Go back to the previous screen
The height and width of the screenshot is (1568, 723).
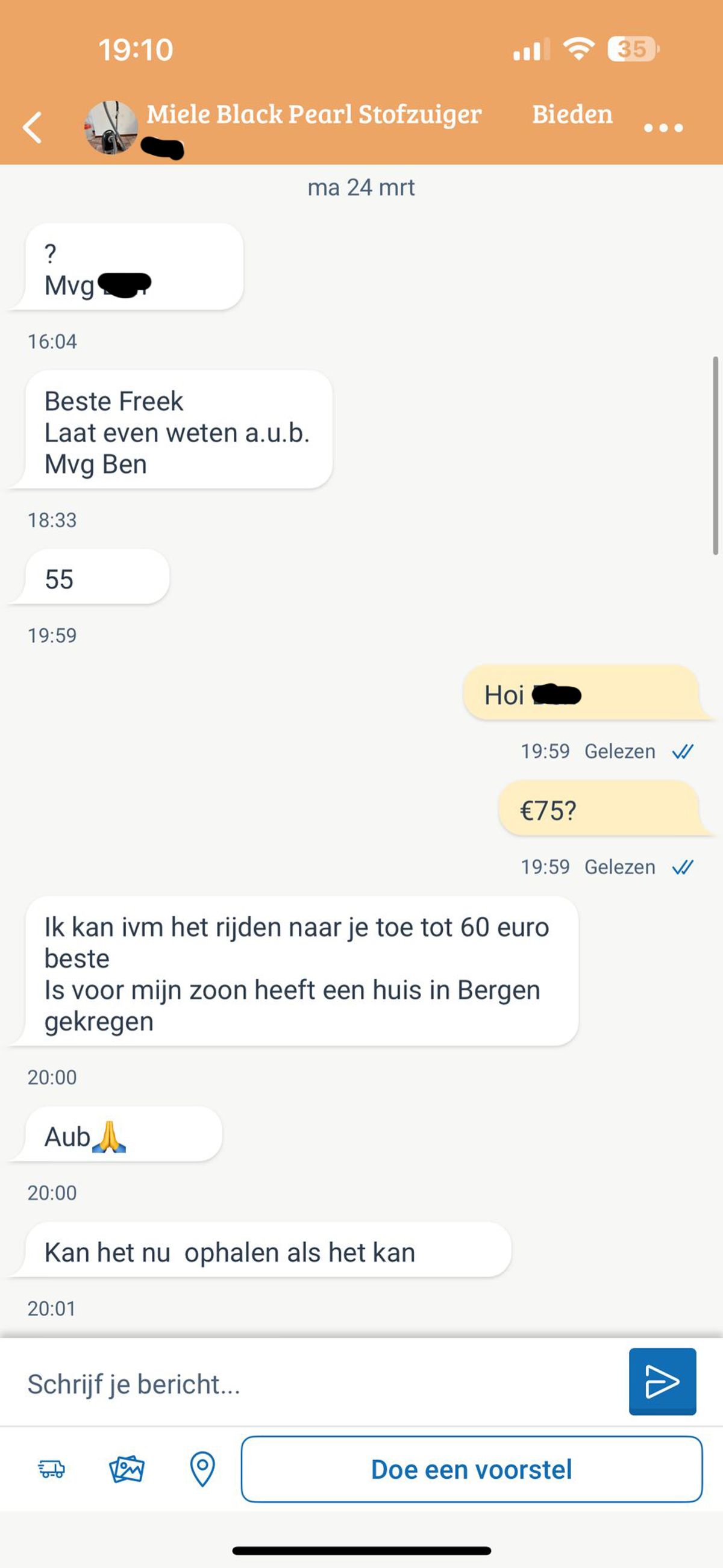point(33,127)
